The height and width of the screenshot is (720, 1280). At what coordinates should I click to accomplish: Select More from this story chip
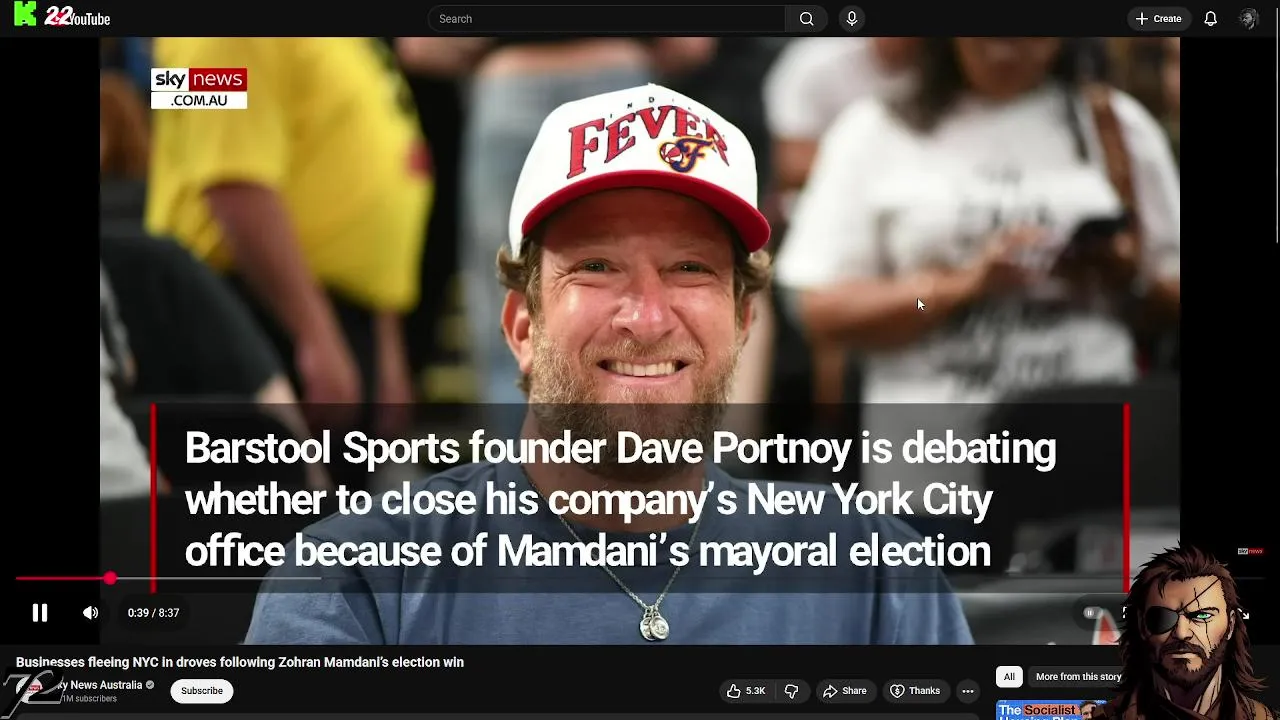pos(1078,677)
